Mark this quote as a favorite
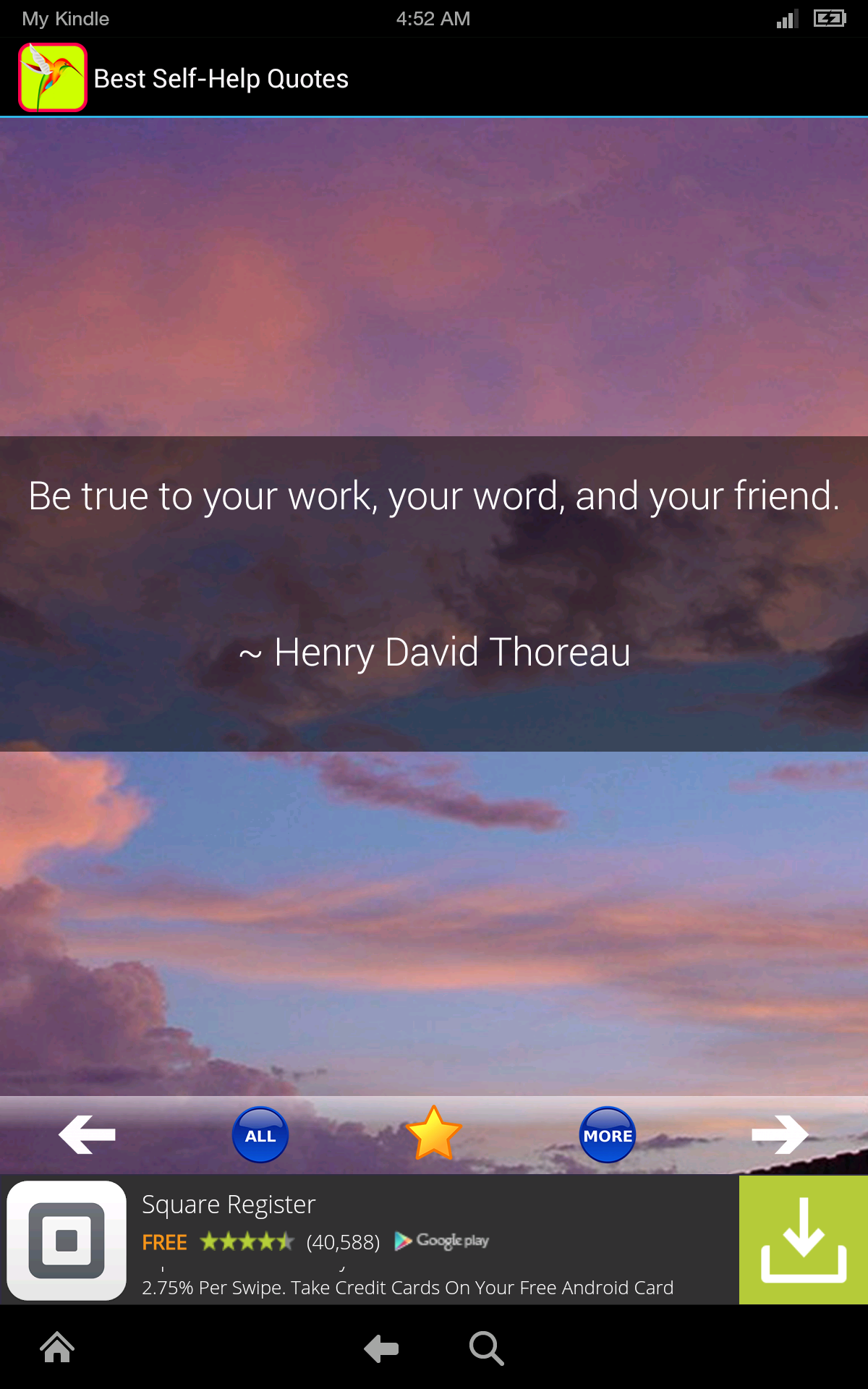This screenshot has height=1389, width=868. click(433, 1134)
